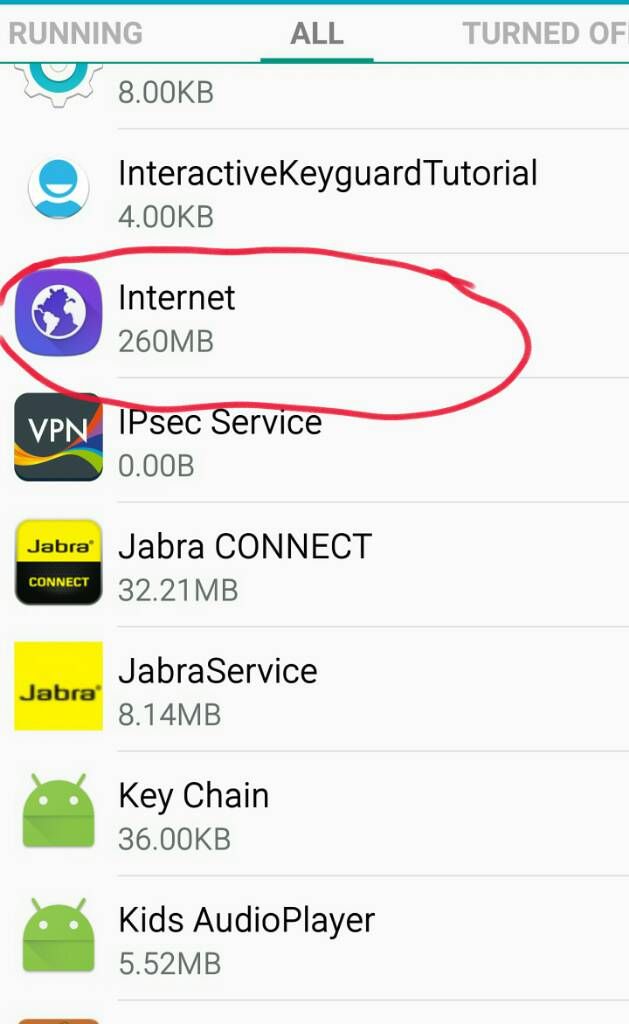Open InteractiveKeyguardTutorial app info
Image resolution: width=629 pixels, height=1024 pixels.
point(327,190)
